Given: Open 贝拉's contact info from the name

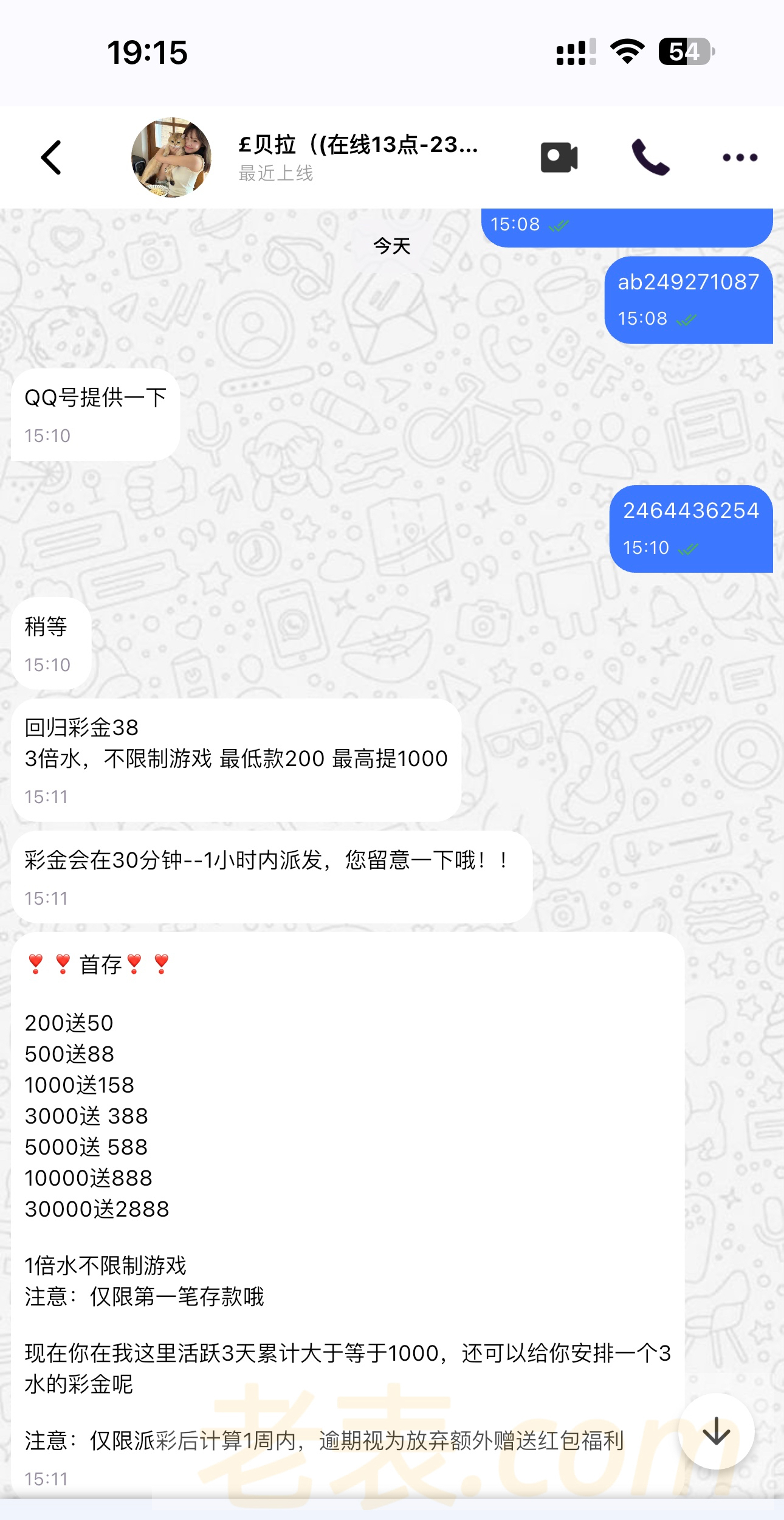Looking at the screenshot, I should 358,145.
